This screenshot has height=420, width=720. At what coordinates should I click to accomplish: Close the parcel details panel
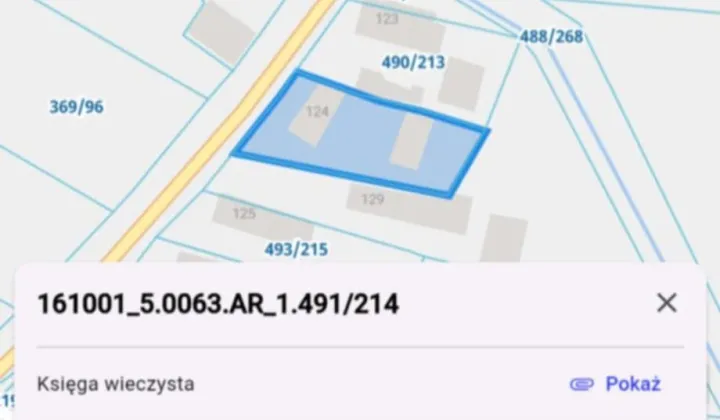pos(666,303)
